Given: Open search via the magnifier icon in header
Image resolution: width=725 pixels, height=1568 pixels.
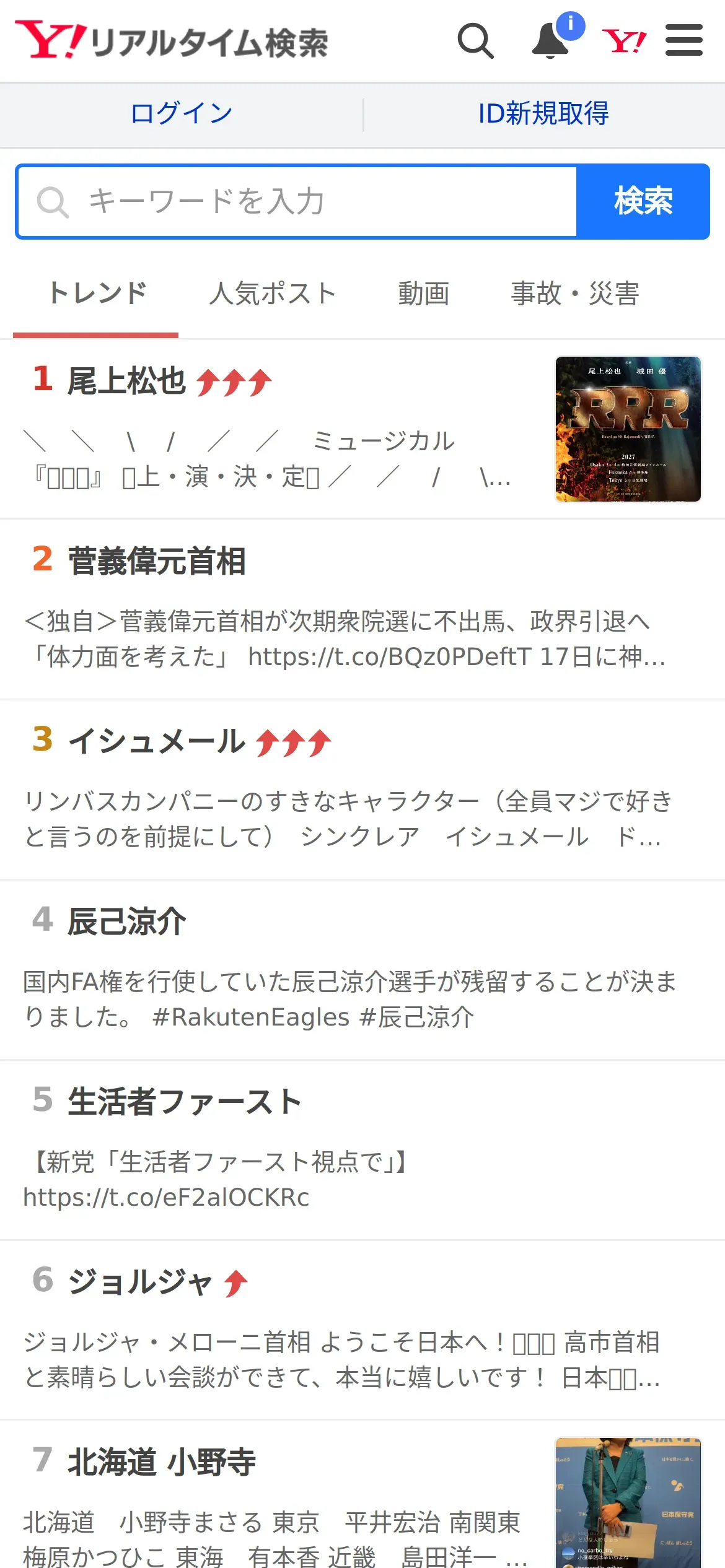Looking at the screenshot, I should click(x=475, y=41).
